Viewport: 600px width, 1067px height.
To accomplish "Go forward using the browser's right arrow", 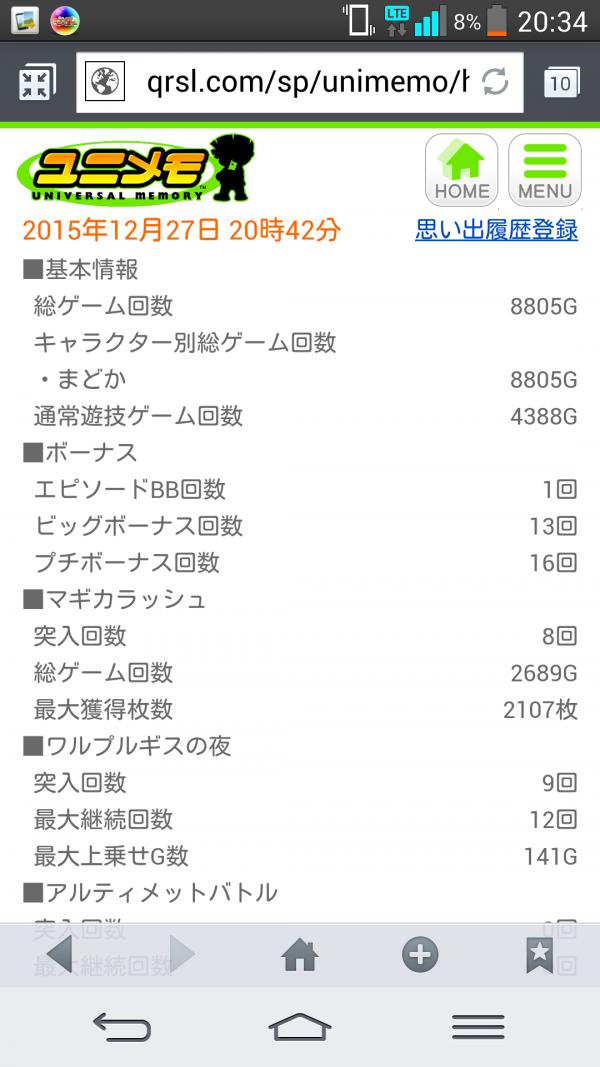I will pos(182,954).
